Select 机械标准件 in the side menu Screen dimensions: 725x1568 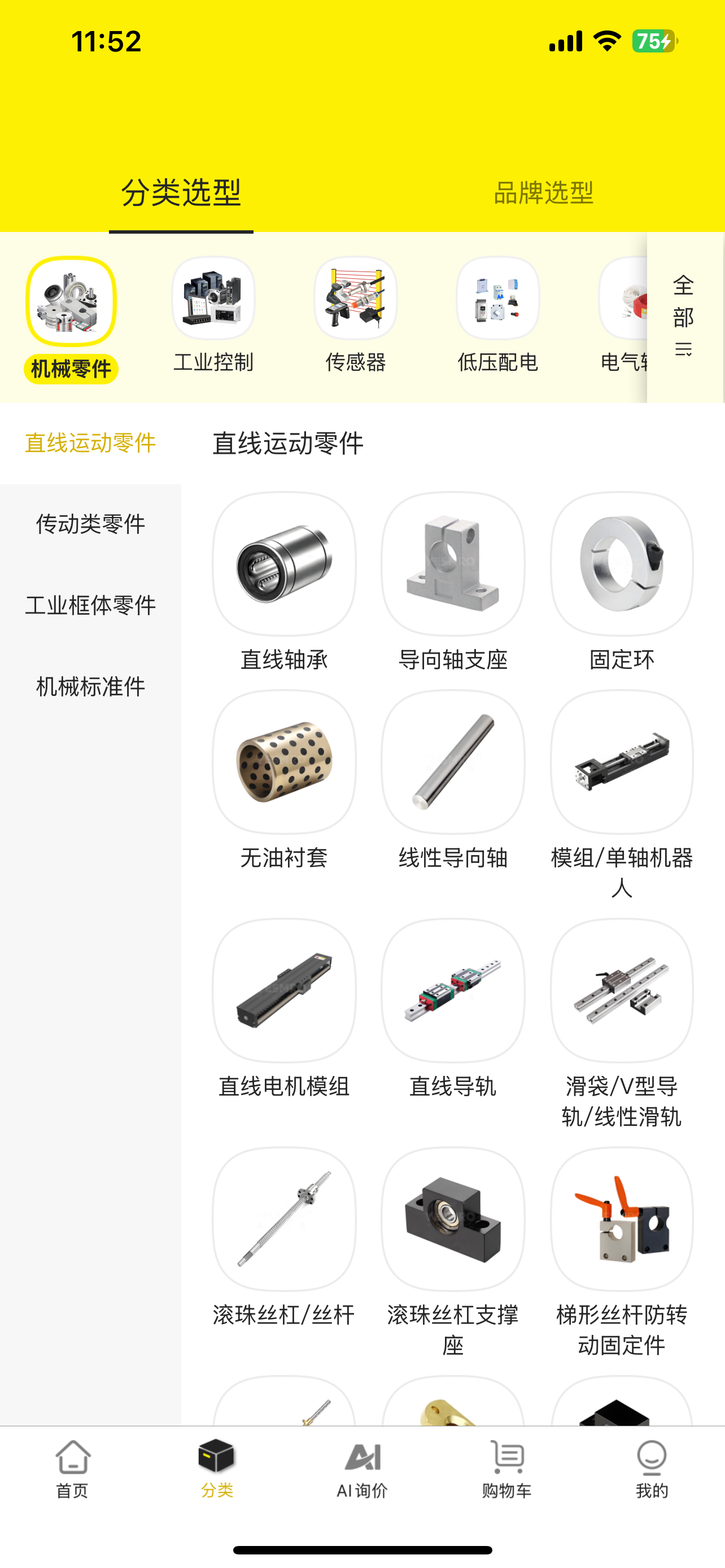pos(91,686)
